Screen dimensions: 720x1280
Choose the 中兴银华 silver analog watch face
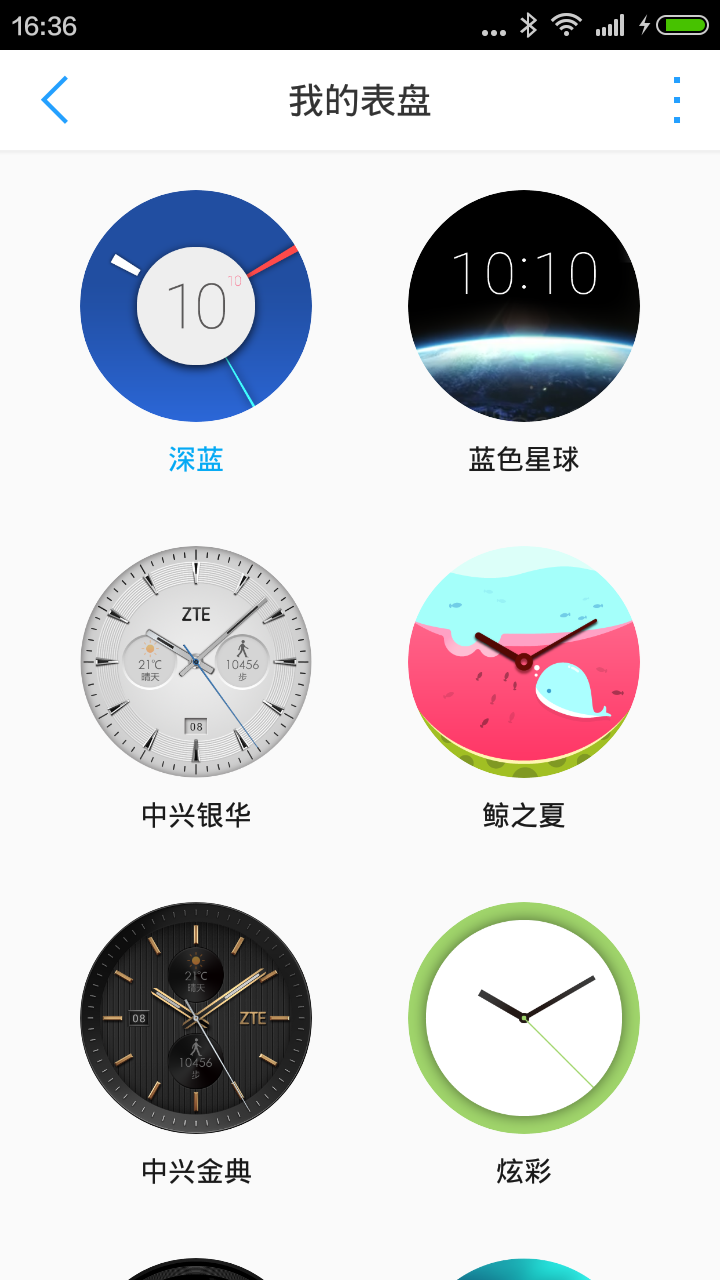(196, 662)
